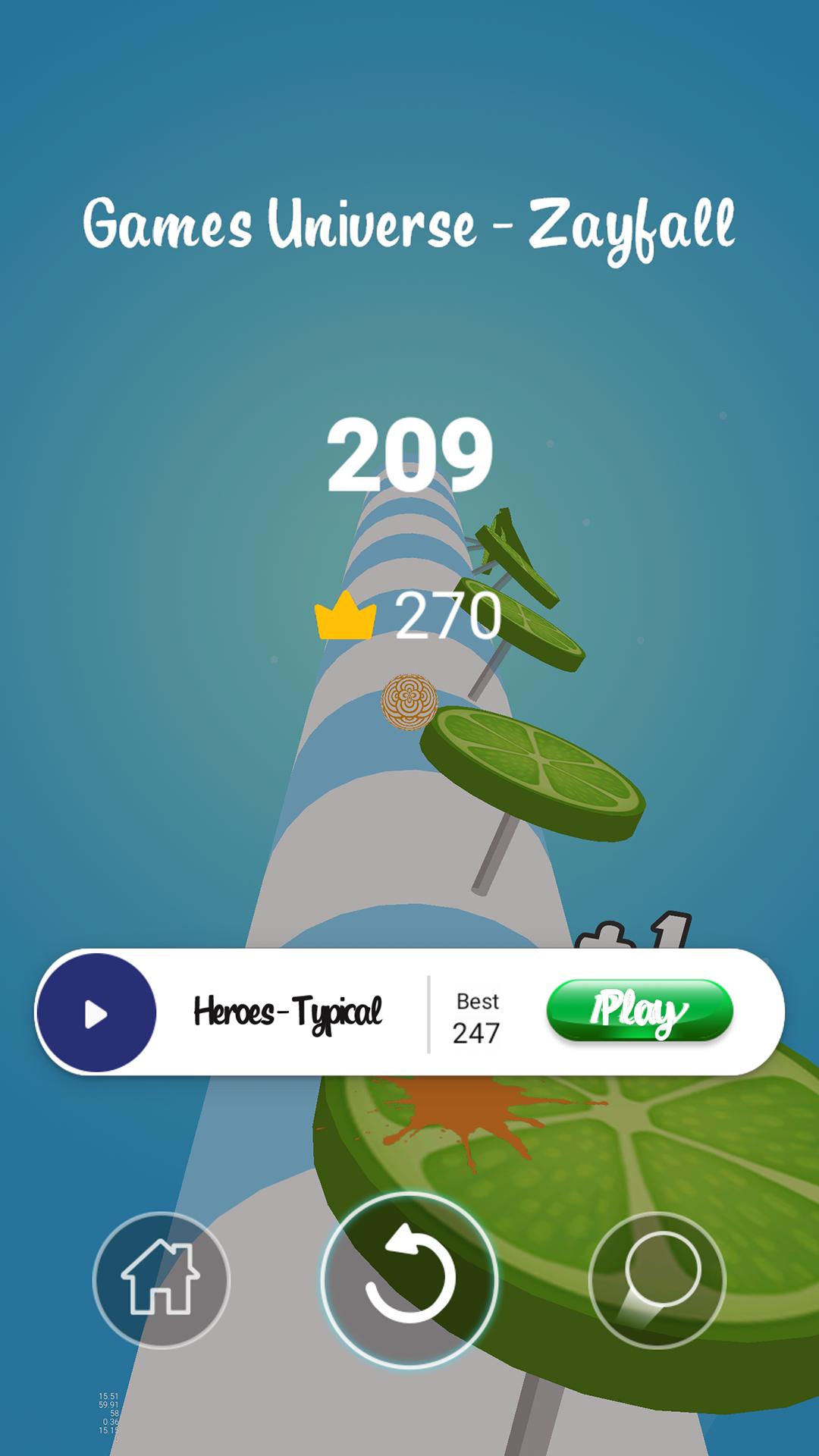The image size is (819, 1456).
Task: Restart the game with the retry button
Action: coord(409,1280)
